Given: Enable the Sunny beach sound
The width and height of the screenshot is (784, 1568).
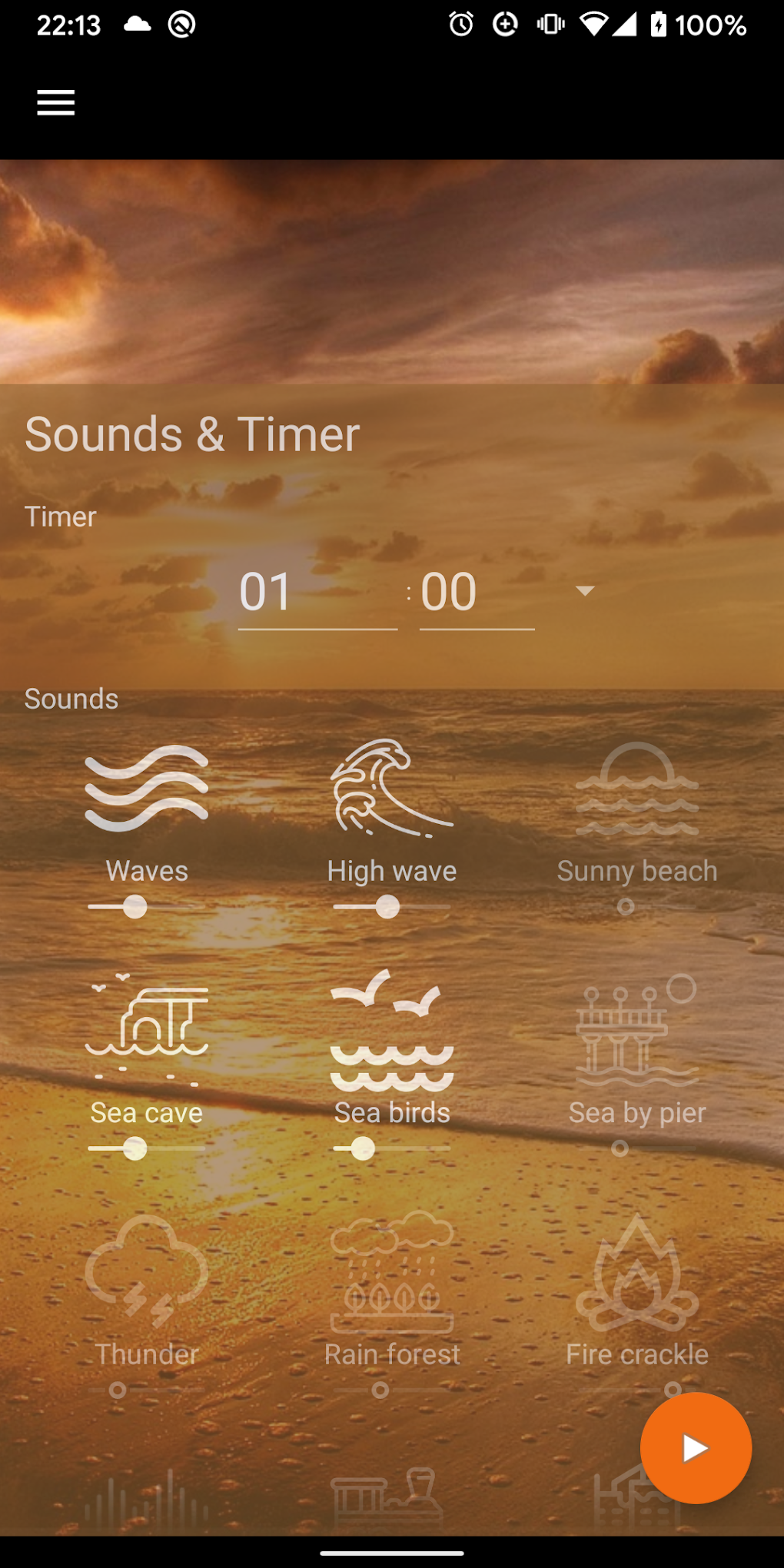Looking at the screenshot, I should click(637, 789).
